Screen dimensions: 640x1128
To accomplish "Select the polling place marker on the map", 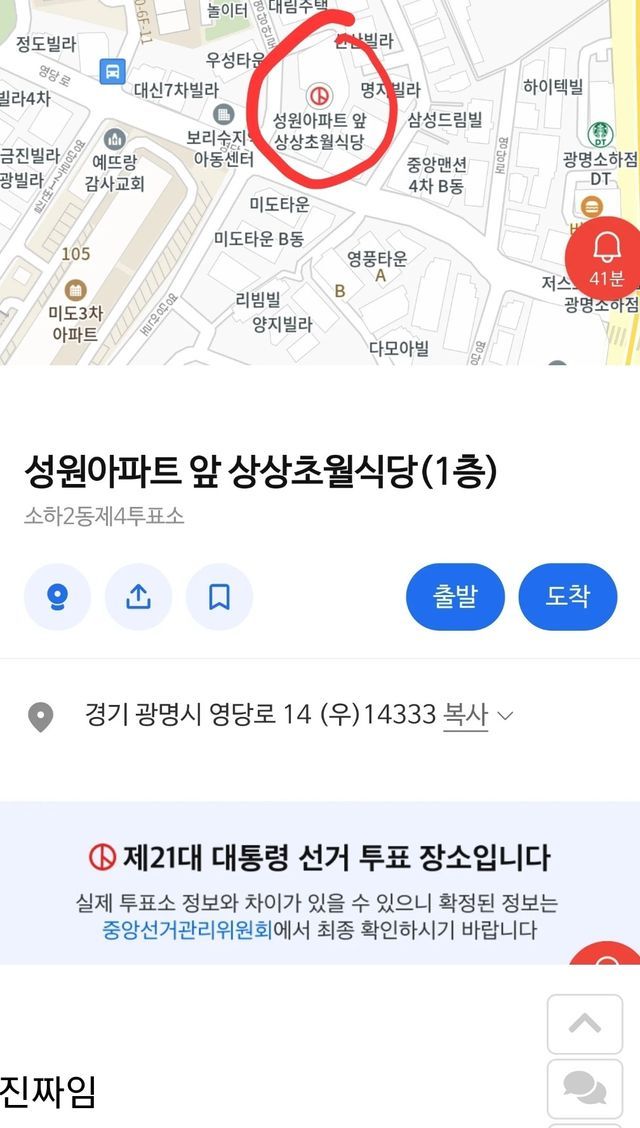I will pyautogui.click(x=319, y=96).
